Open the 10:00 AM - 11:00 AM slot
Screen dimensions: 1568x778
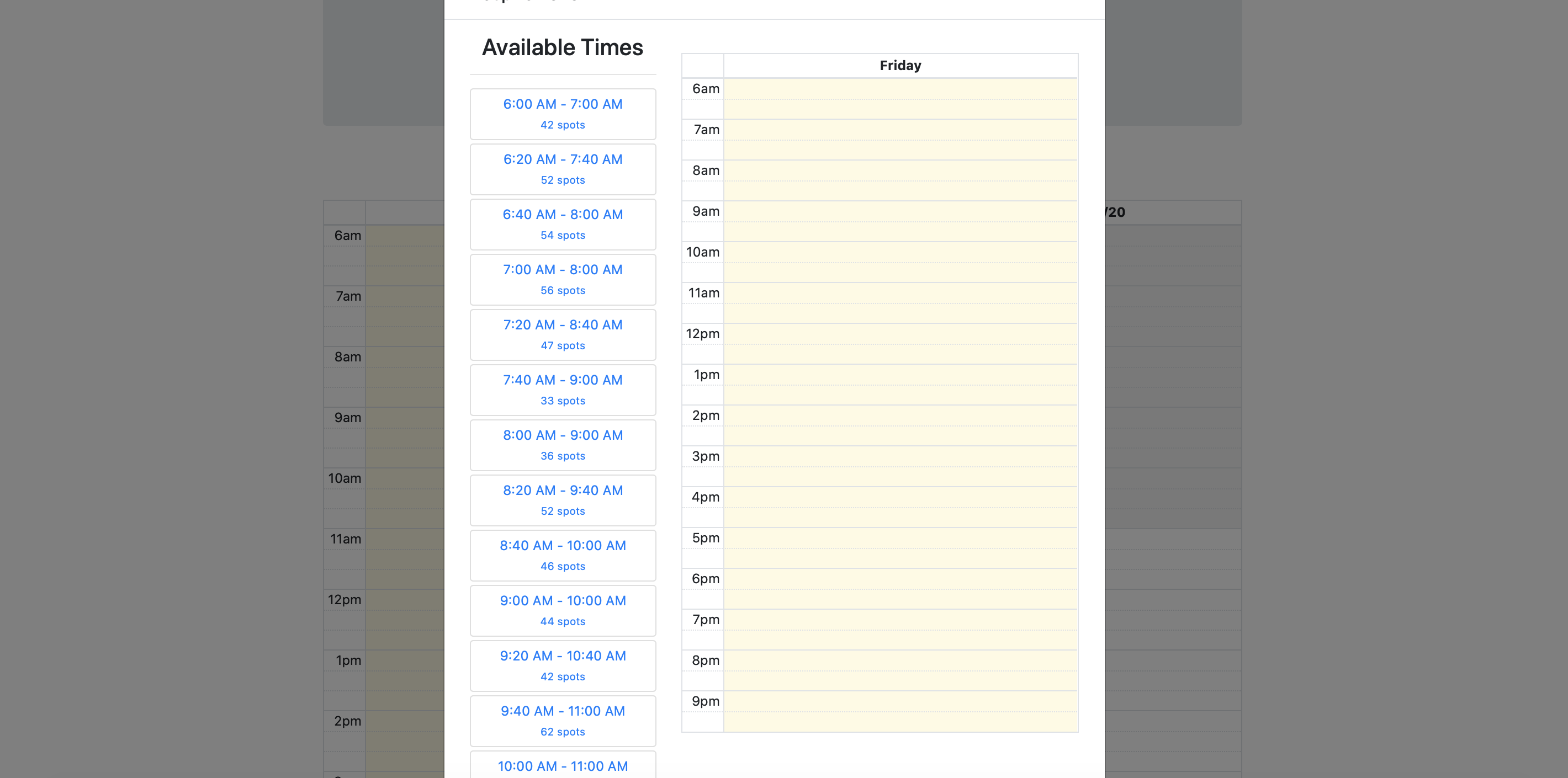(x=563, y=766)
